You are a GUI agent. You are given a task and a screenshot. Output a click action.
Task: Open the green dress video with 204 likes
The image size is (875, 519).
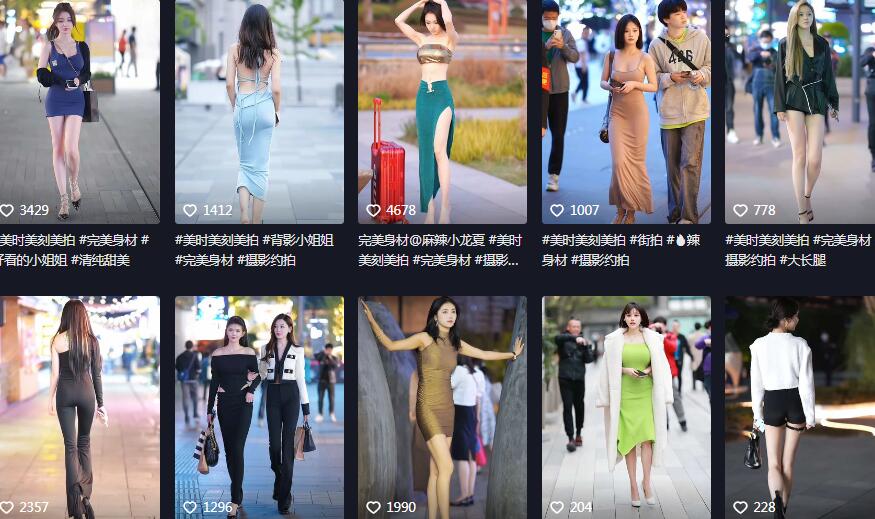click(x=626, y=400)
